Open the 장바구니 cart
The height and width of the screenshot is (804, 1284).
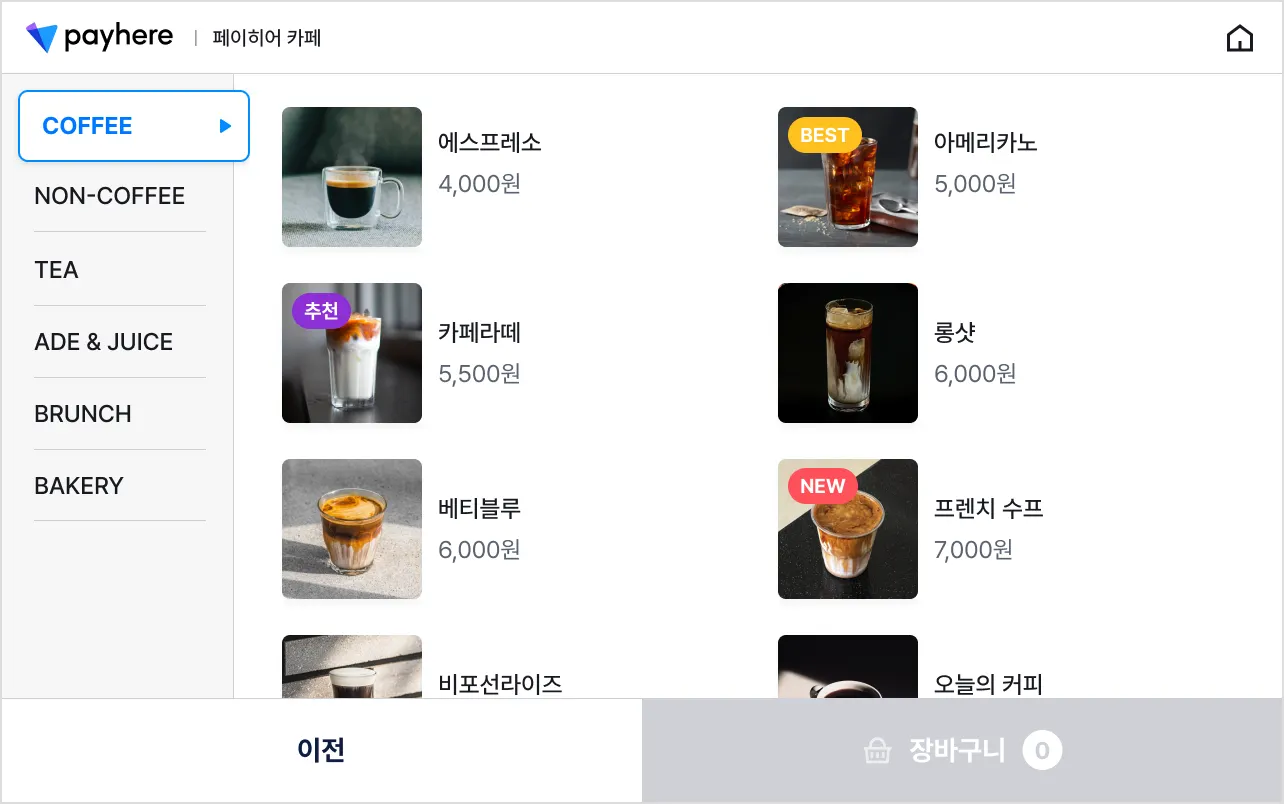pos(962,750)
